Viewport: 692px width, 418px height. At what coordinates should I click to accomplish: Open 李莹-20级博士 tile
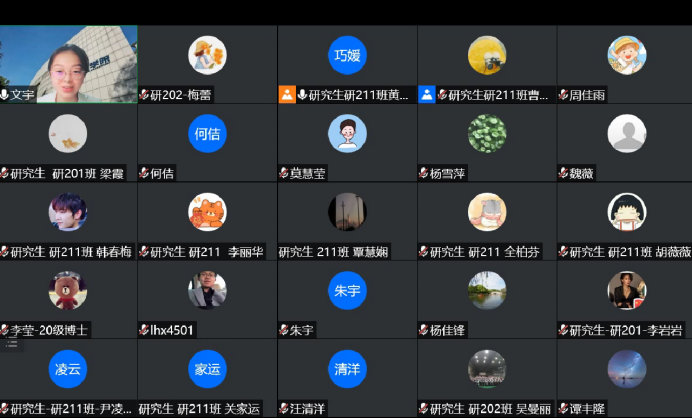click(68, 297)
